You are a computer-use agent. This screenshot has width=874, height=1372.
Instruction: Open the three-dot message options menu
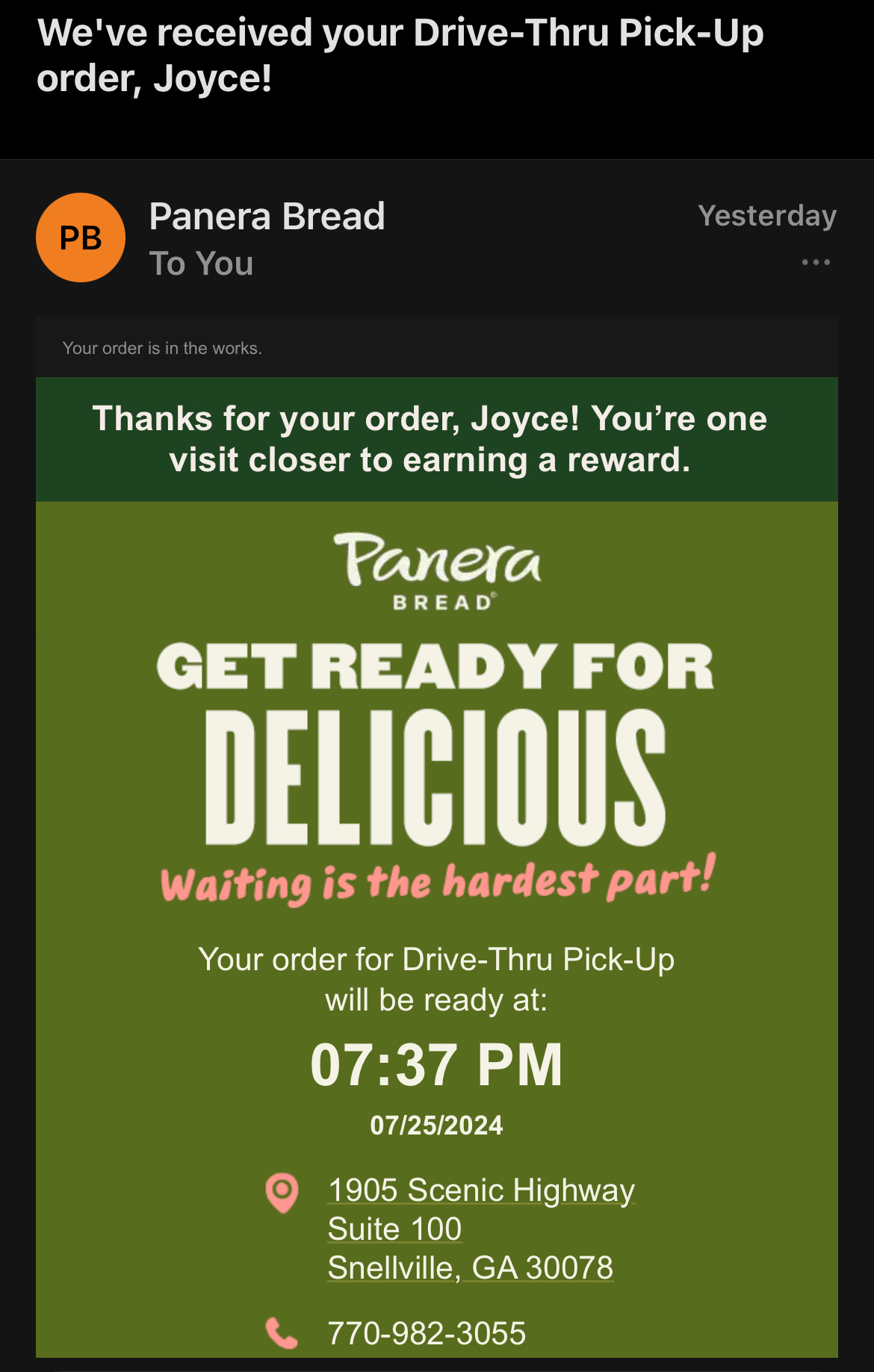click(x=815, y=262)
